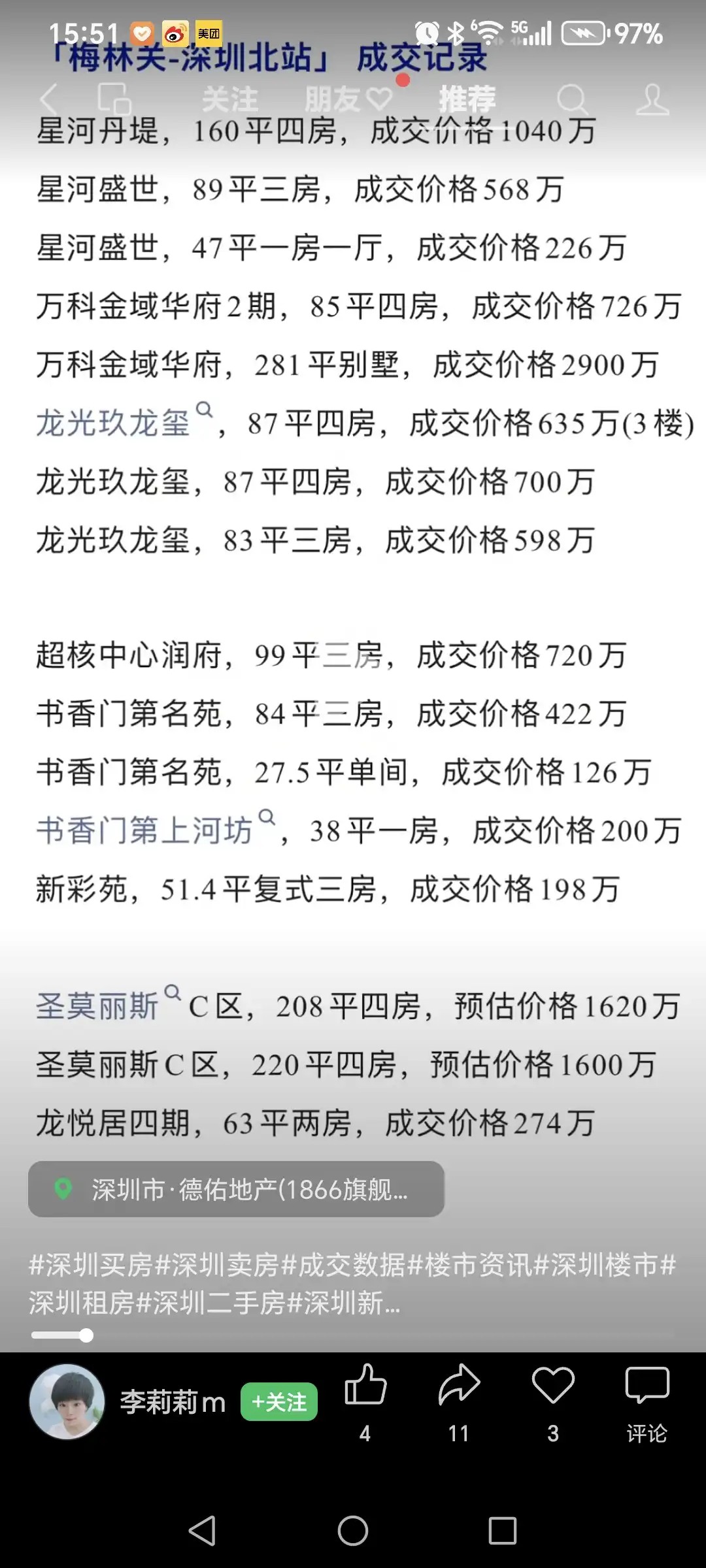
Task: Tap system home button
Action: coord(353,1531)
